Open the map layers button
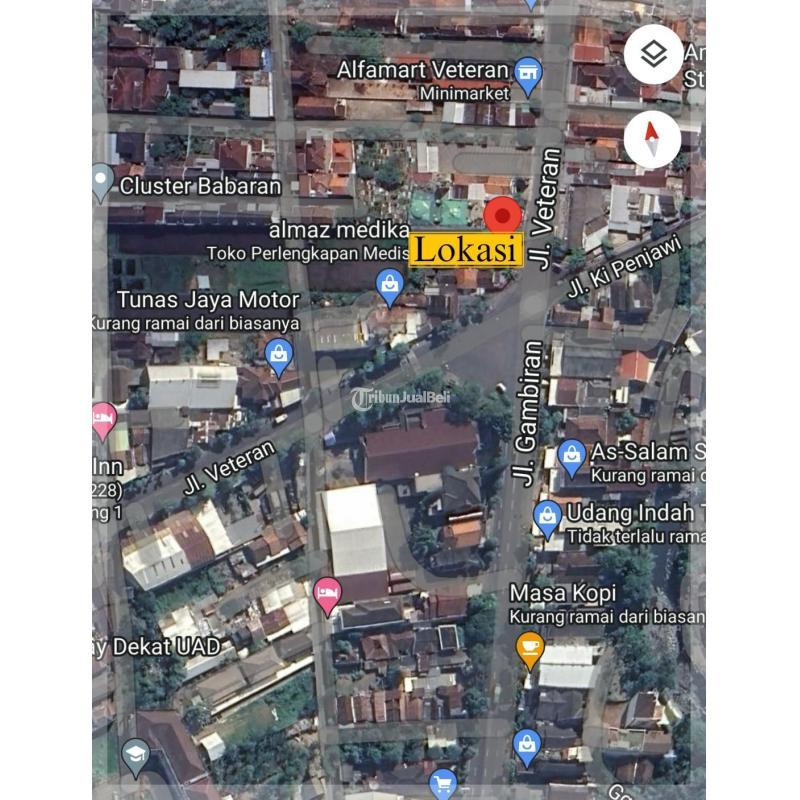The height and width of the screenshot is (800, 800). pyautogui.click(x=653, y=55)
